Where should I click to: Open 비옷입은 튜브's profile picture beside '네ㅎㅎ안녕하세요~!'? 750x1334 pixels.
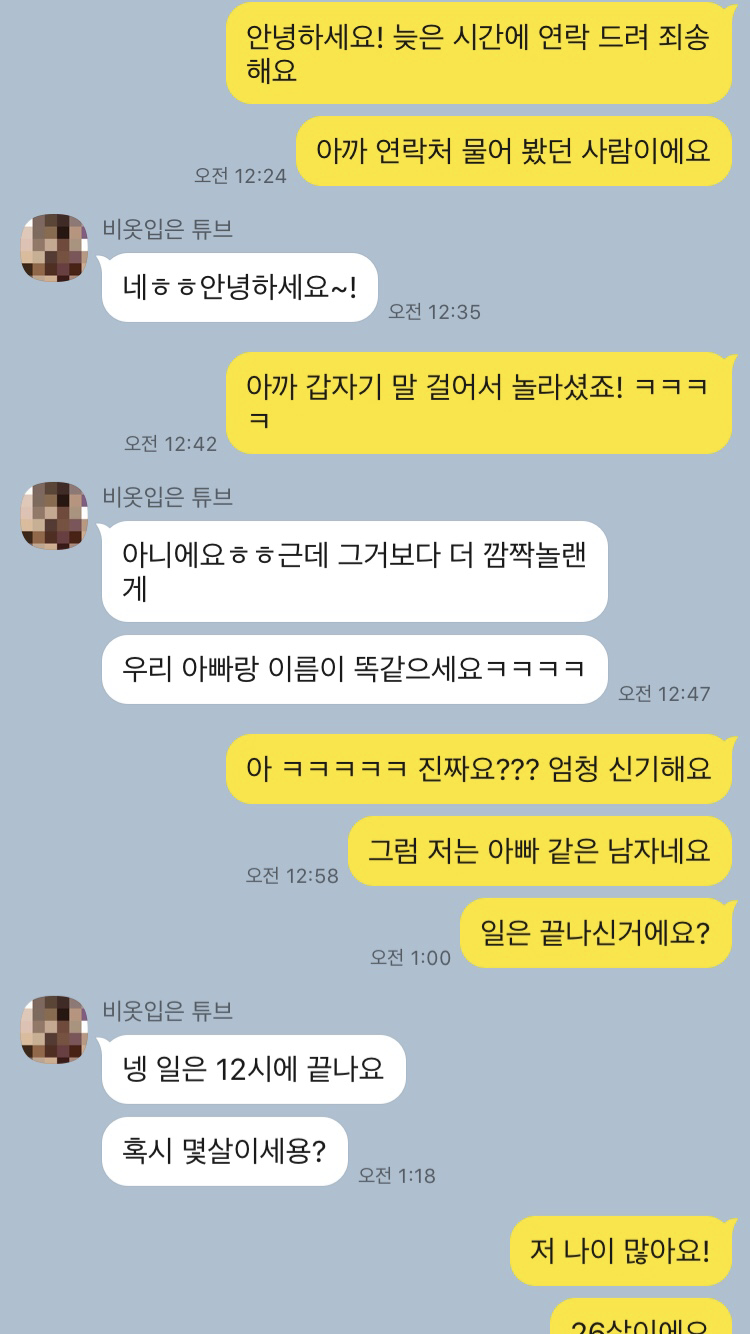pyautogui.click(x=54, y=247)
